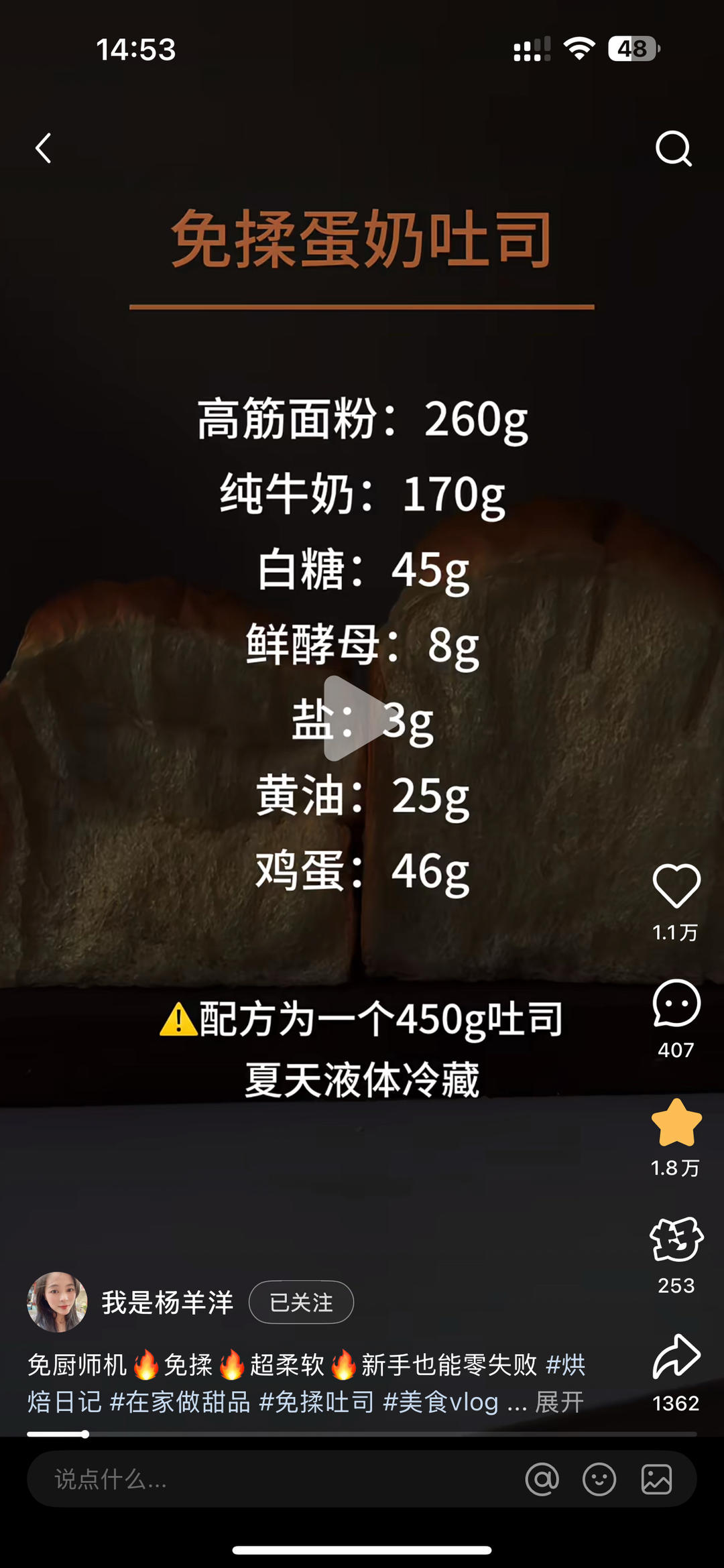
Task: Tap the 已关注 following button
Action: click(301, 1302)
